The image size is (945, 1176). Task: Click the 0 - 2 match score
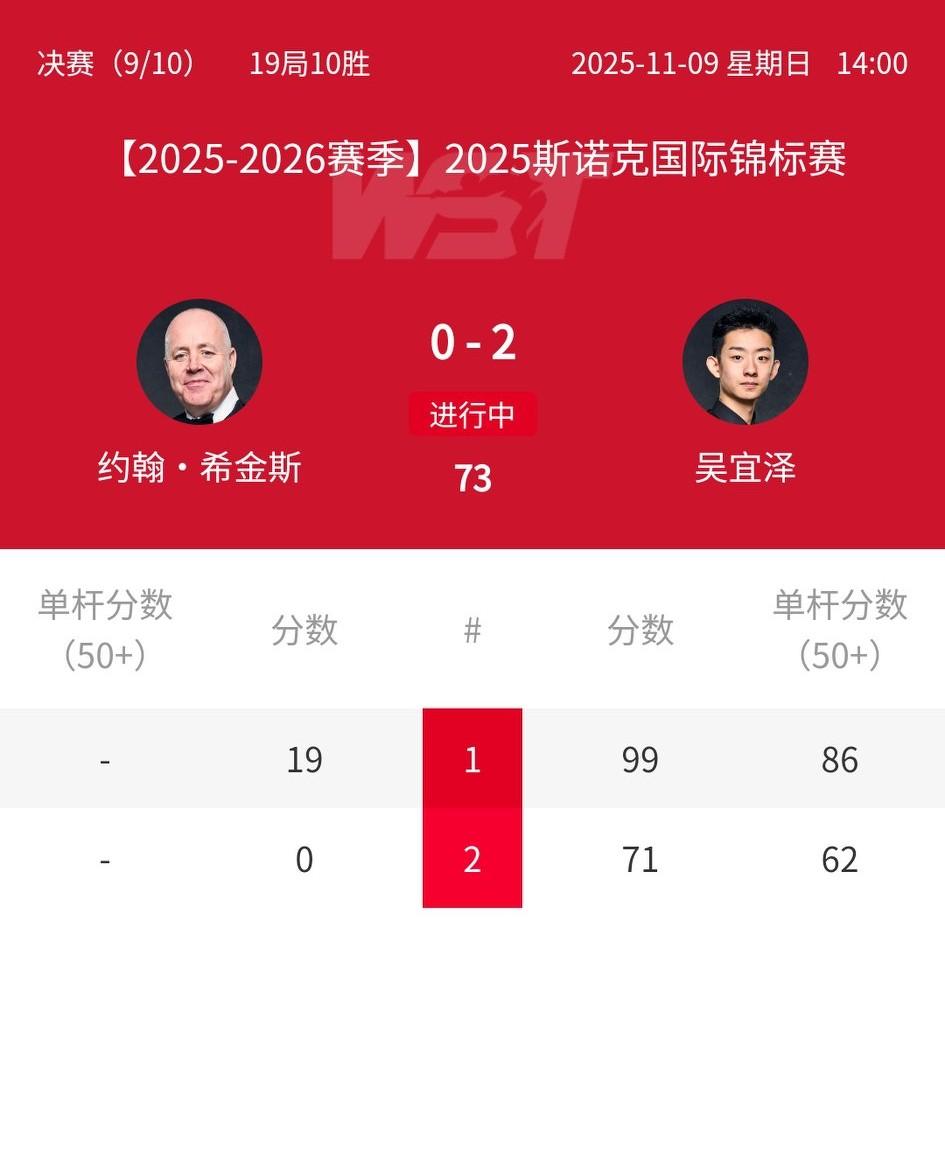[x=472, y=342]
